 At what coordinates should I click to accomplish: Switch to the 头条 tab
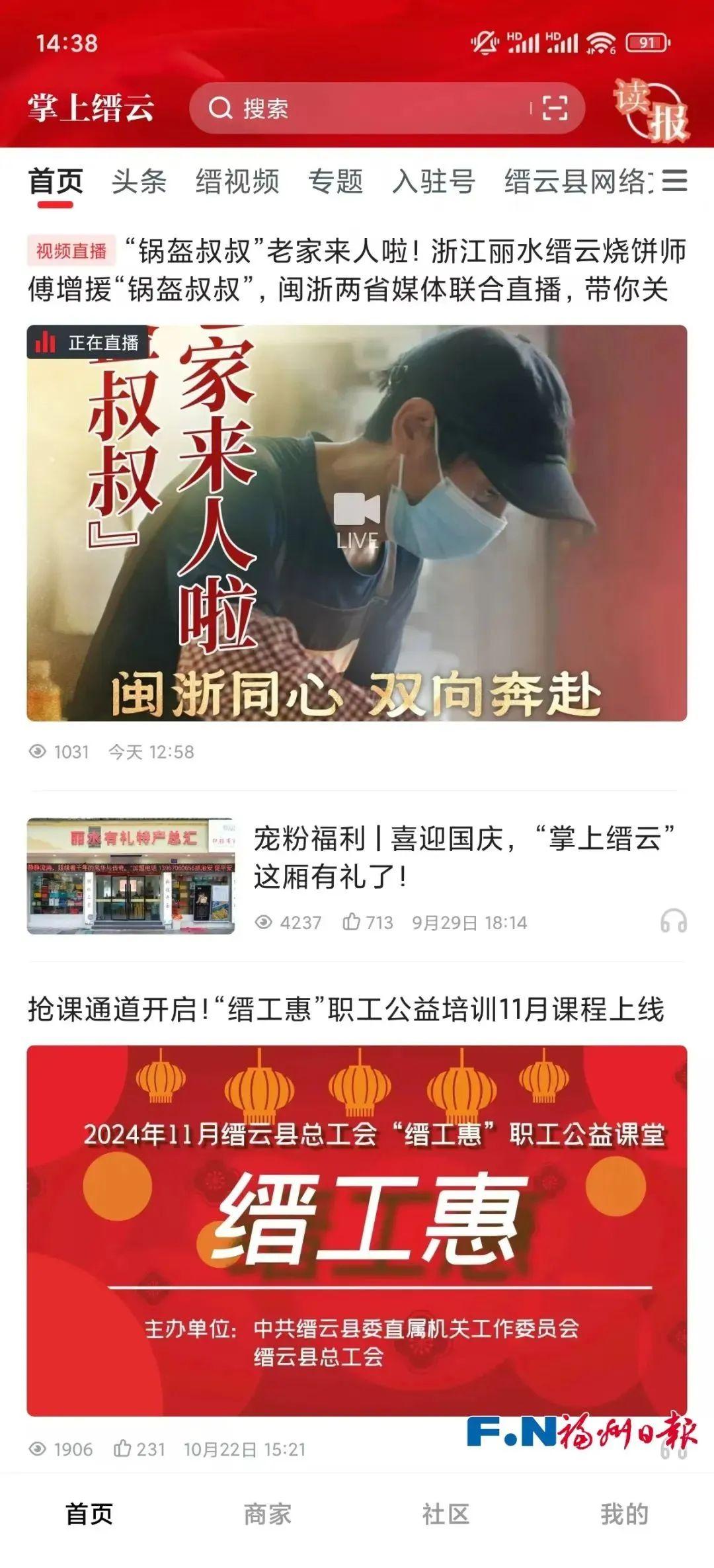coord(139,181)
